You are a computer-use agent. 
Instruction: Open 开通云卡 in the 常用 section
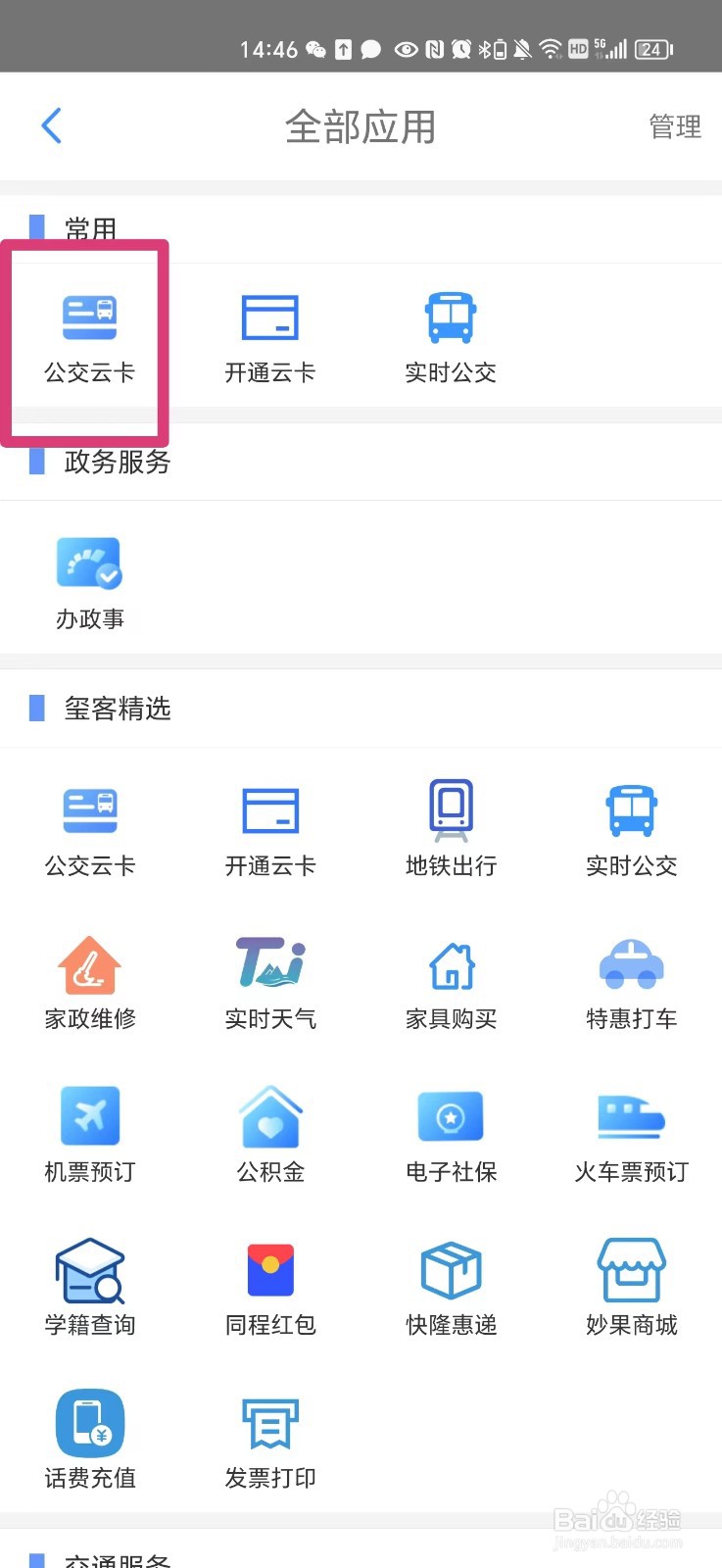[x=269, y=333]
